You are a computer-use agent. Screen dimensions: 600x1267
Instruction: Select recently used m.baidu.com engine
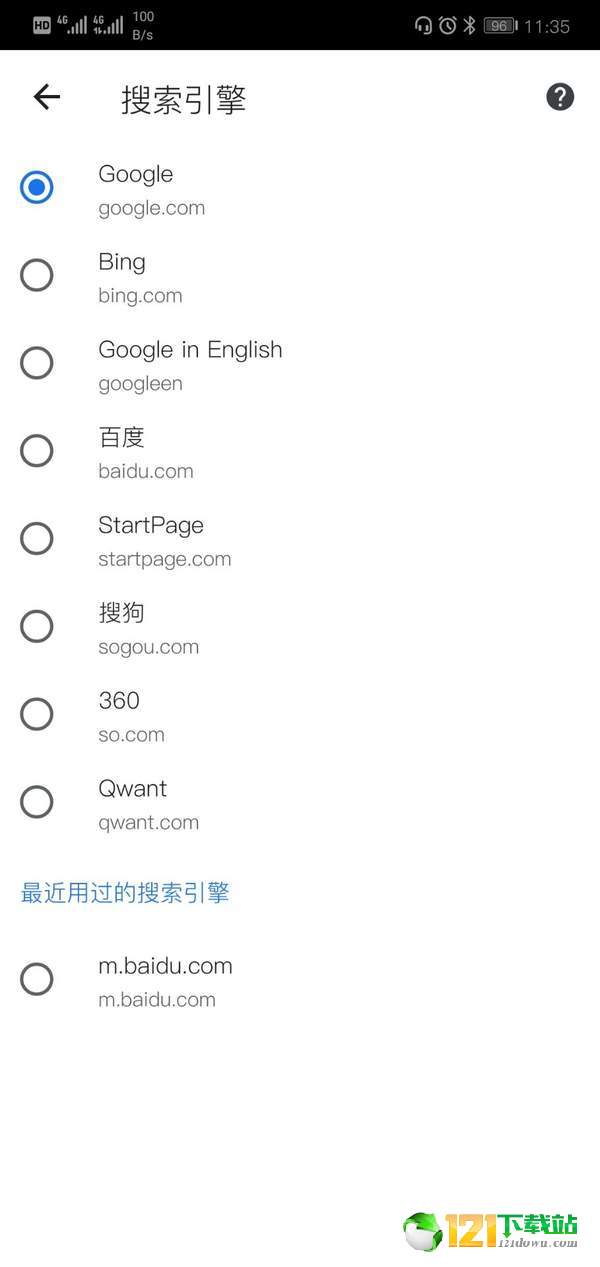click(x=300, y=981)
